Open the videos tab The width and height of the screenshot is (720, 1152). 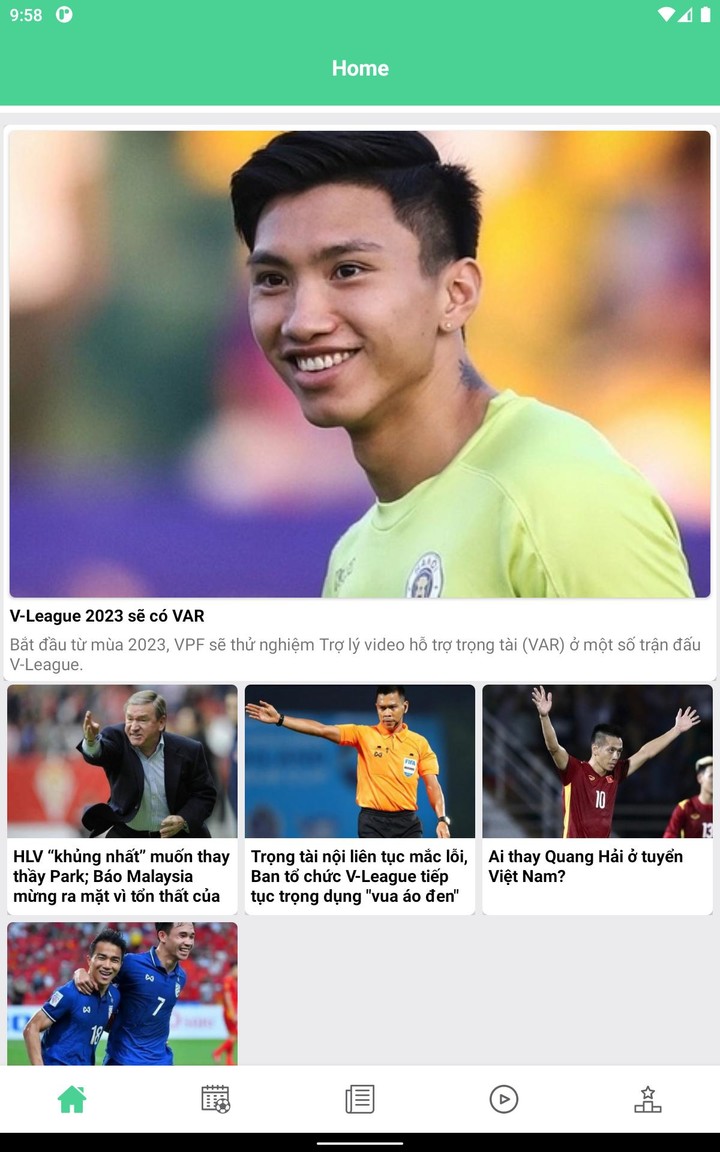(x=504, y=1099)
